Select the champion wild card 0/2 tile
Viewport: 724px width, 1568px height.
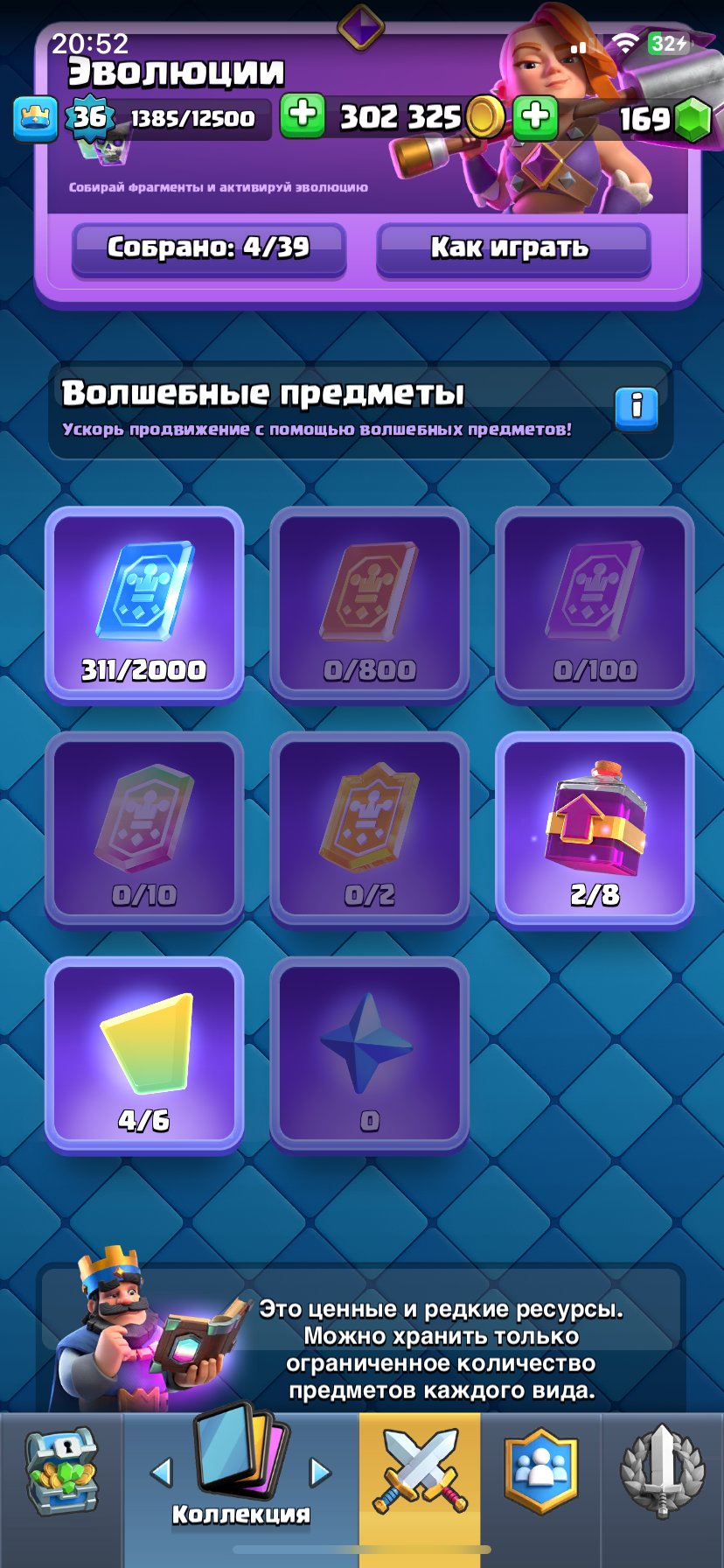(369, 829)
